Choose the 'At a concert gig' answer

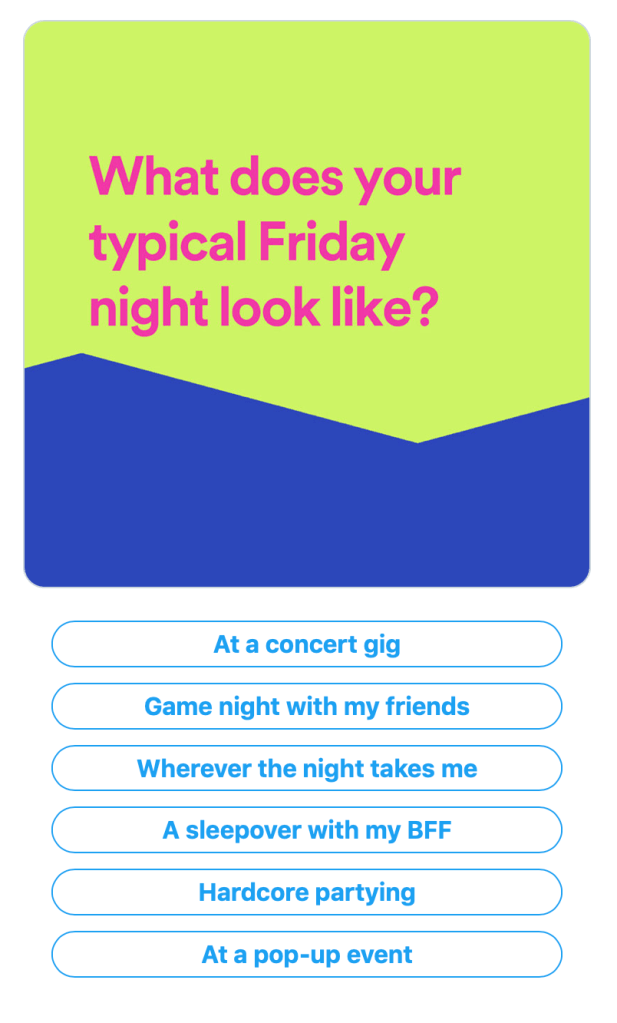(x=306, y=644)
